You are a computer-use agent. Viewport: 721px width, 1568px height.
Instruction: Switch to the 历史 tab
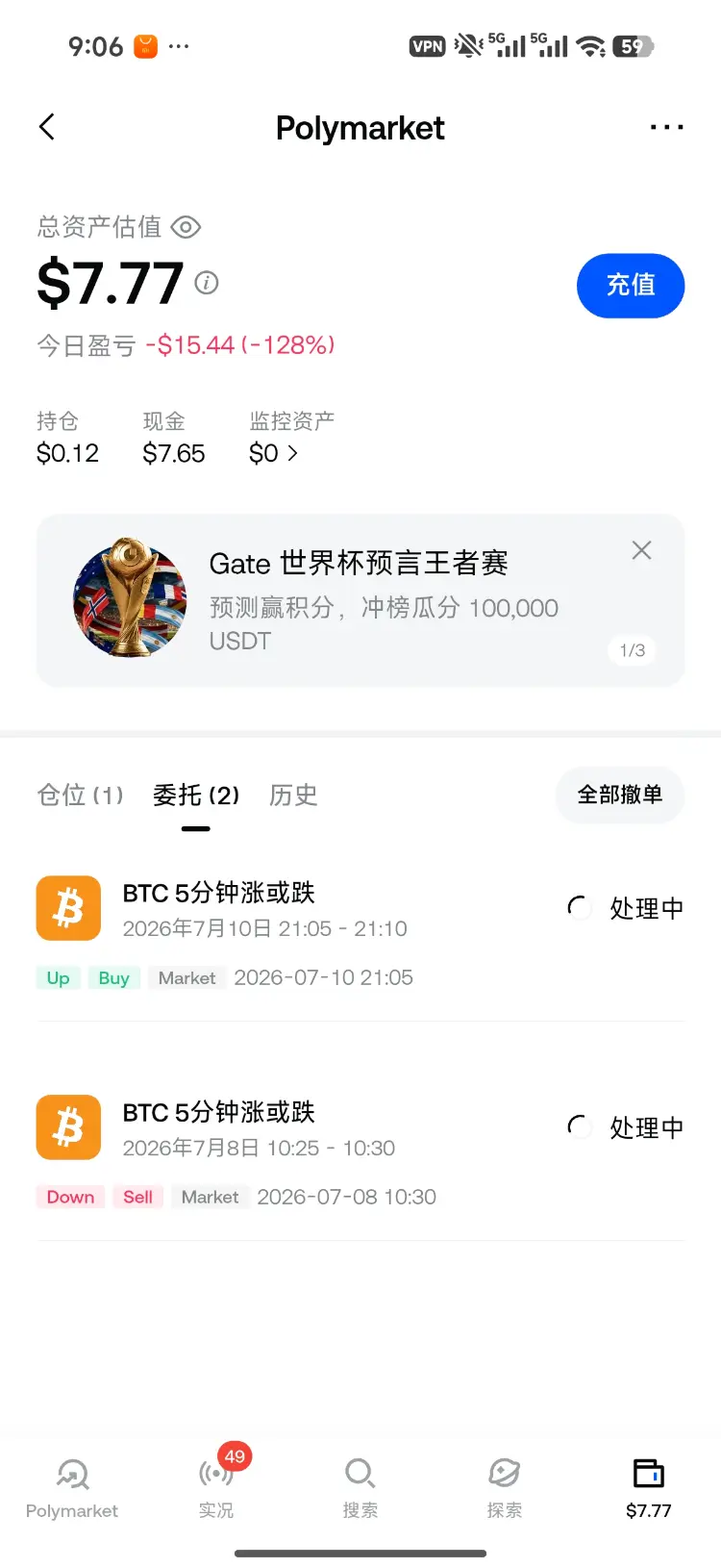click(293, 795)
